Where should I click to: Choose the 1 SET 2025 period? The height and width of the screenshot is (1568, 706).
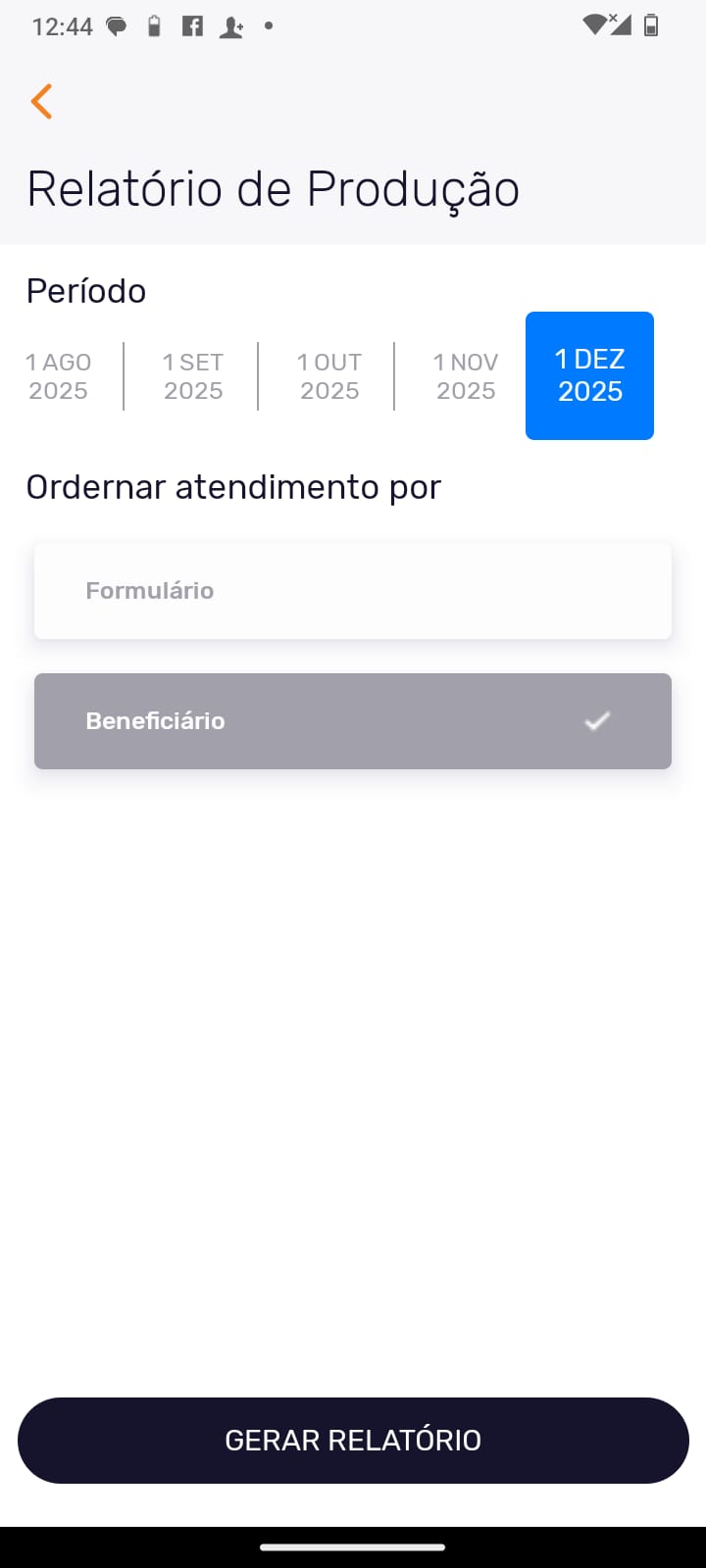tap(193, 376)
